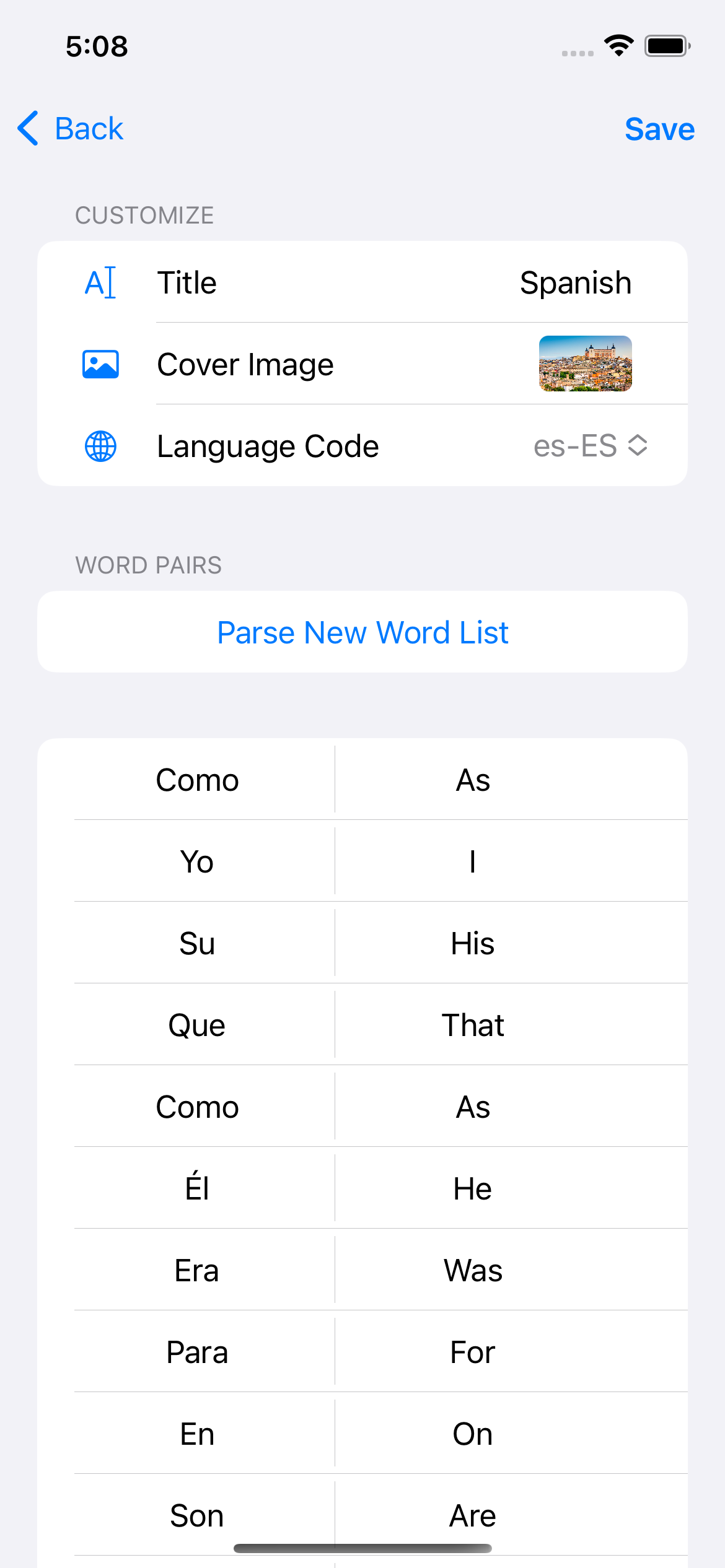The height and width of the screenshot is (1568, 725).
Task: Edit the word Era
Action: click(x=197, y=1270)
